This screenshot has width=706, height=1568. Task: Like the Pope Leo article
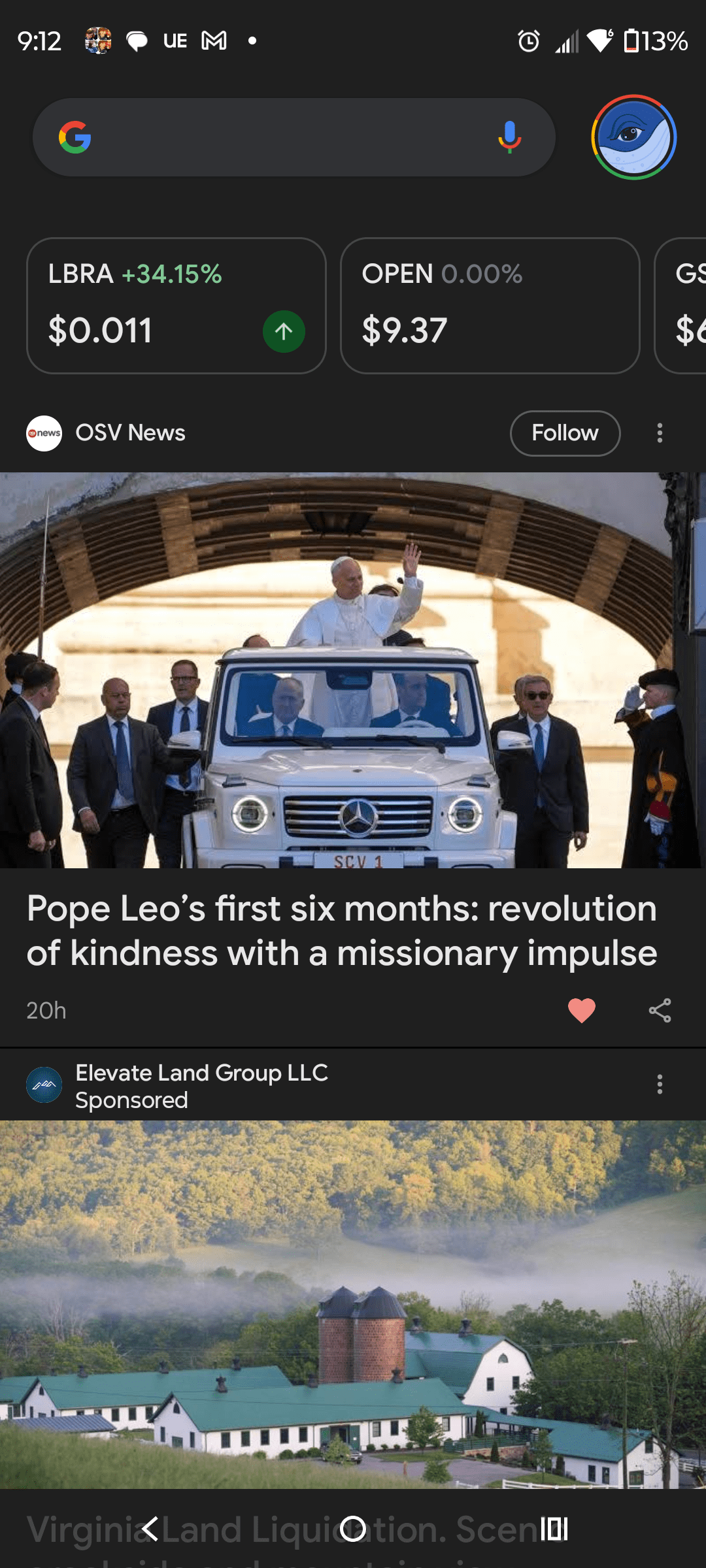[x=581, y=1010]
